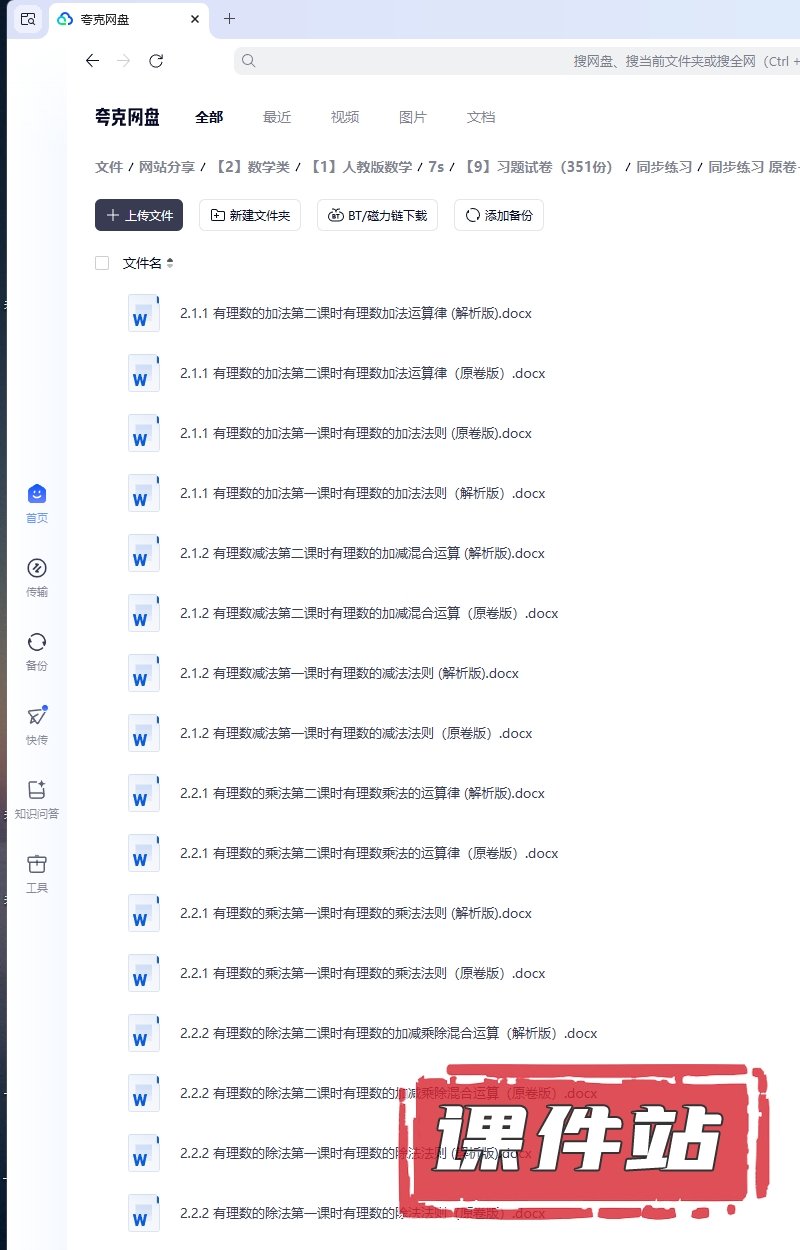Reload the current page

point(156,61)
